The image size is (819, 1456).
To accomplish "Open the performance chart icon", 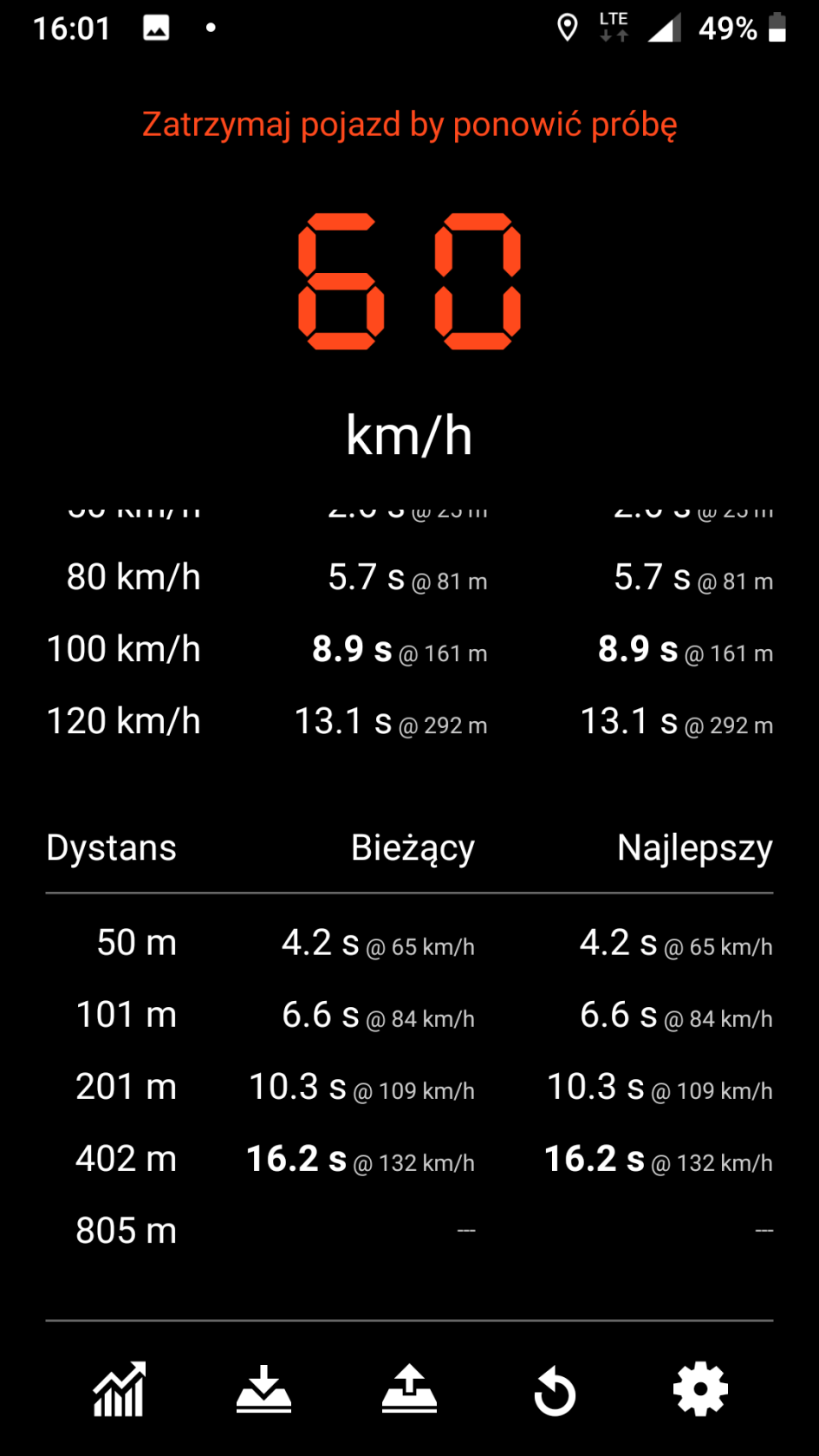I will [x=119, y=1389].
